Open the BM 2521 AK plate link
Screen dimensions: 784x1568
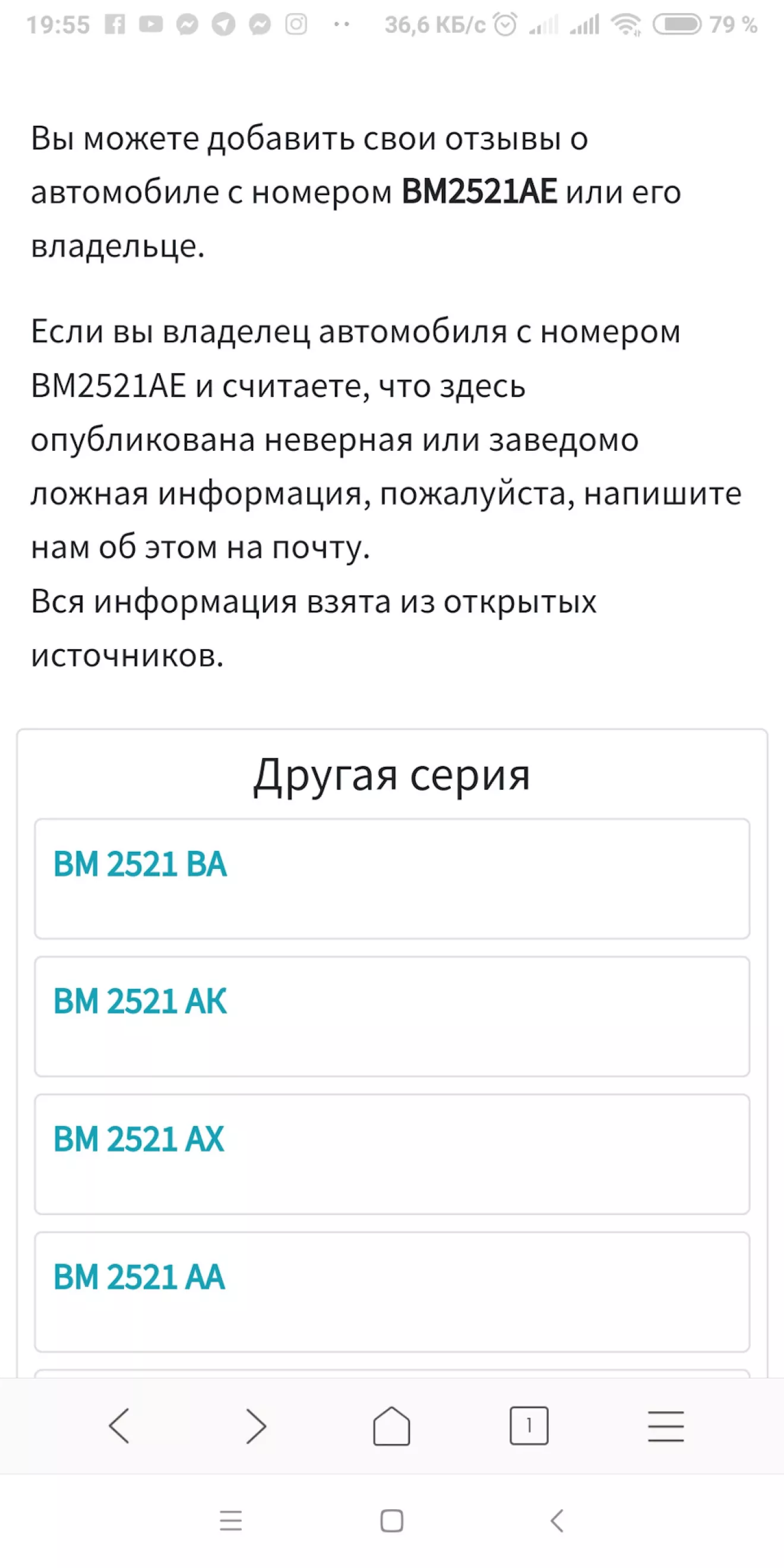(x=140, y=1001)
